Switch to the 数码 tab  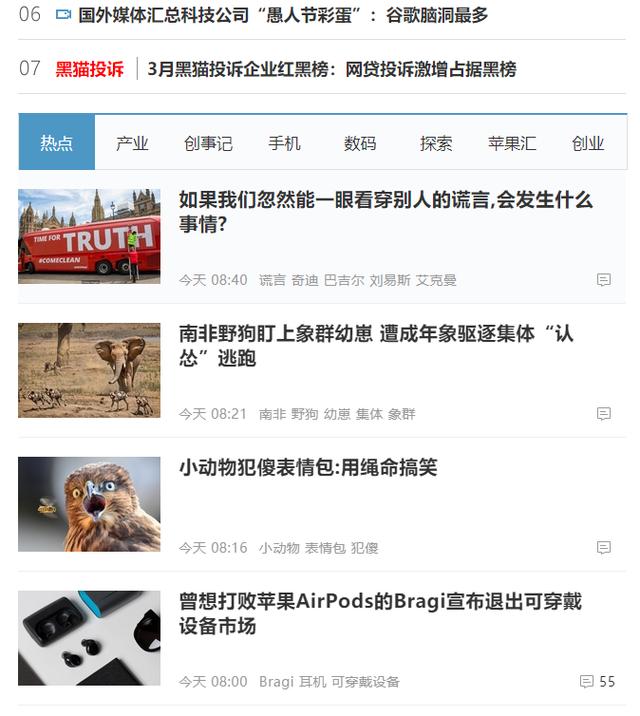point(360,143)
